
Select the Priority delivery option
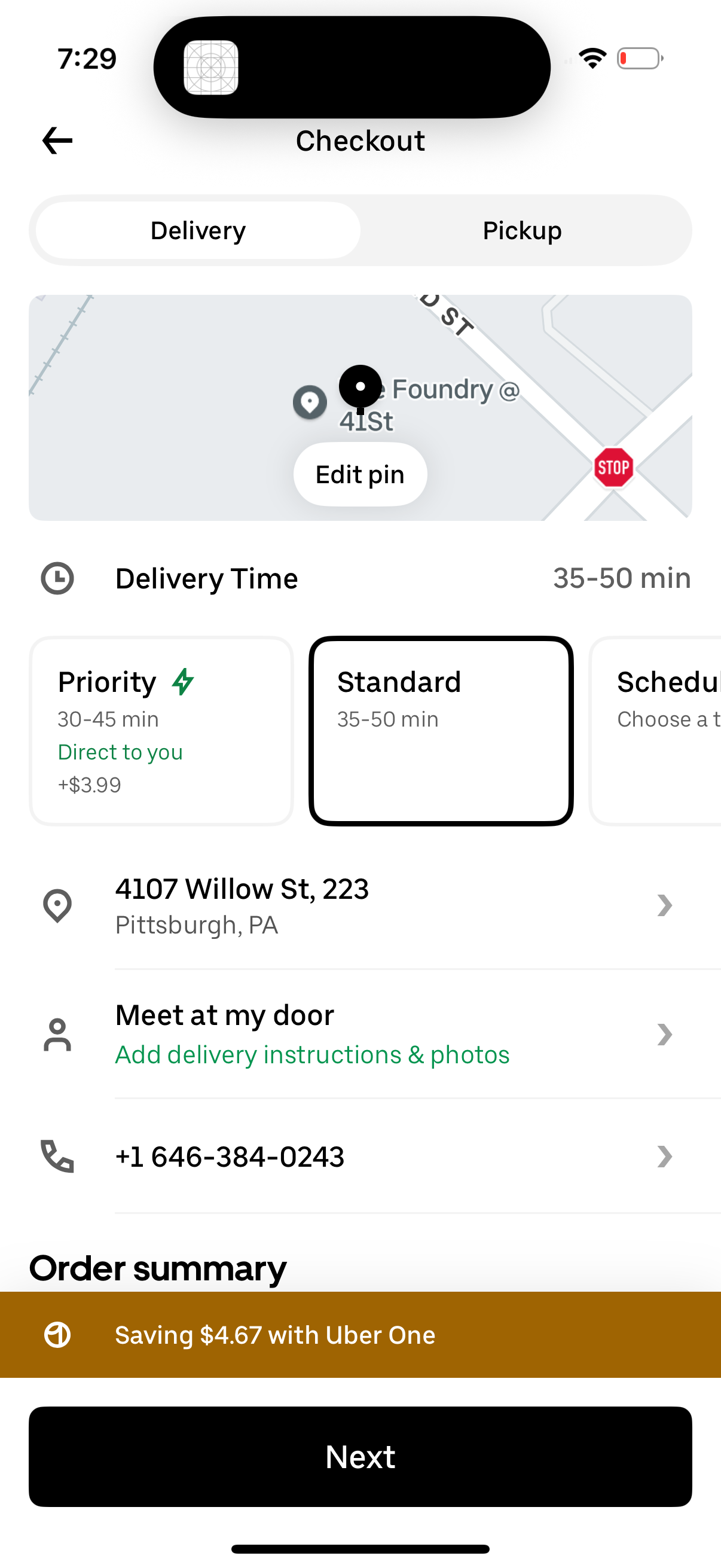[x=160, y=729]
